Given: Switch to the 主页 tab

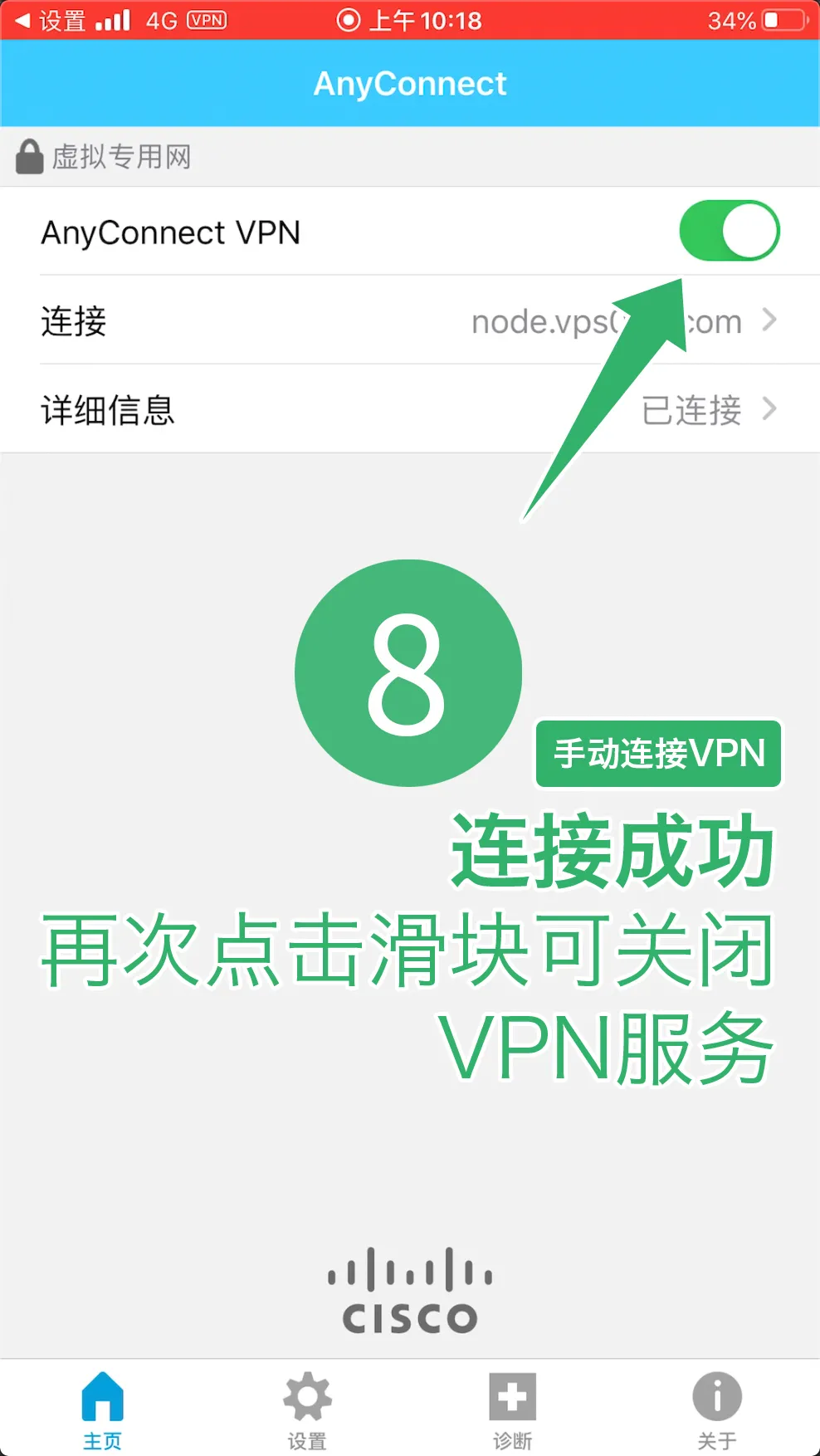Looking at the screenshot, I should (102, 1410).
